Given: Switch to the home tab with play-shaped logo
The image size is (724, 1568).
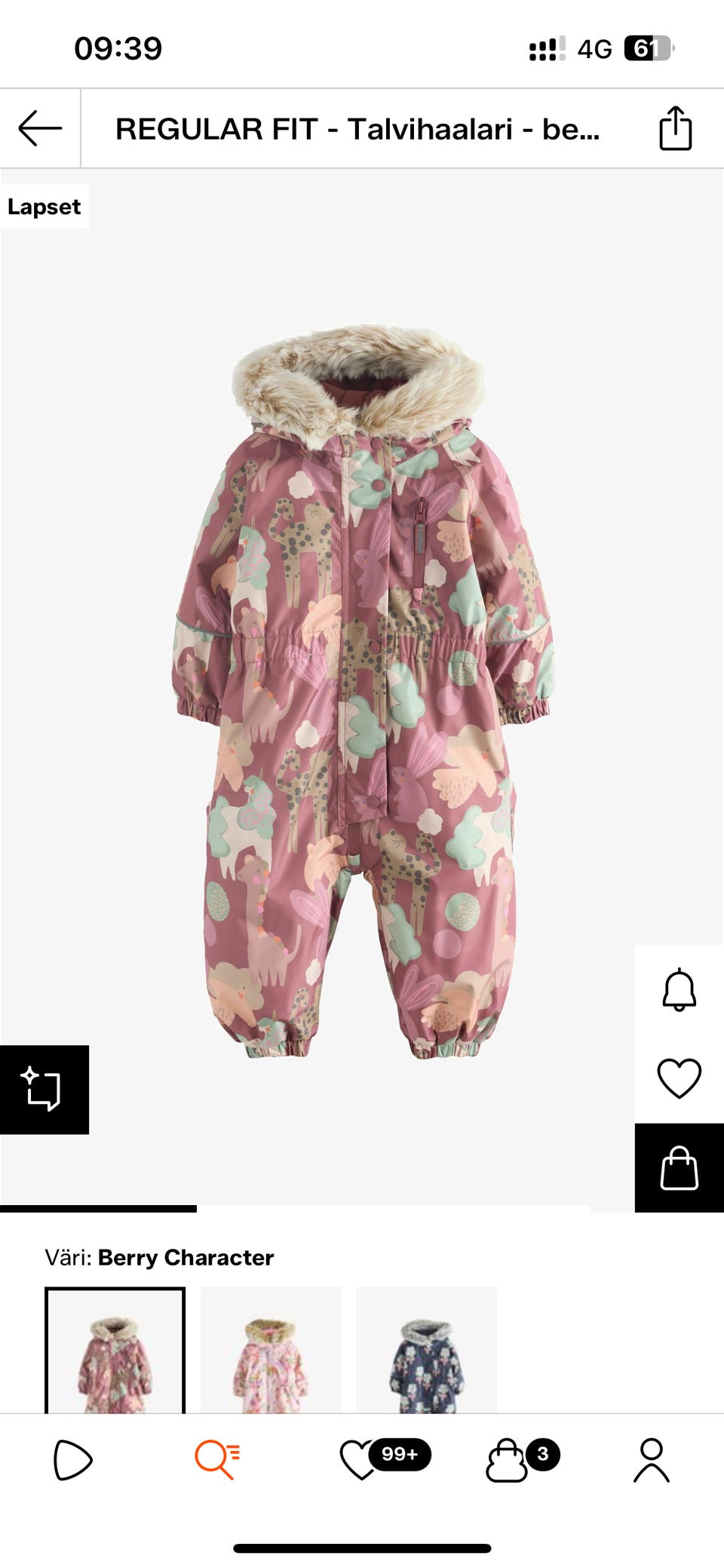Looking at the screenshot, I should click(x=72, y=1459).
